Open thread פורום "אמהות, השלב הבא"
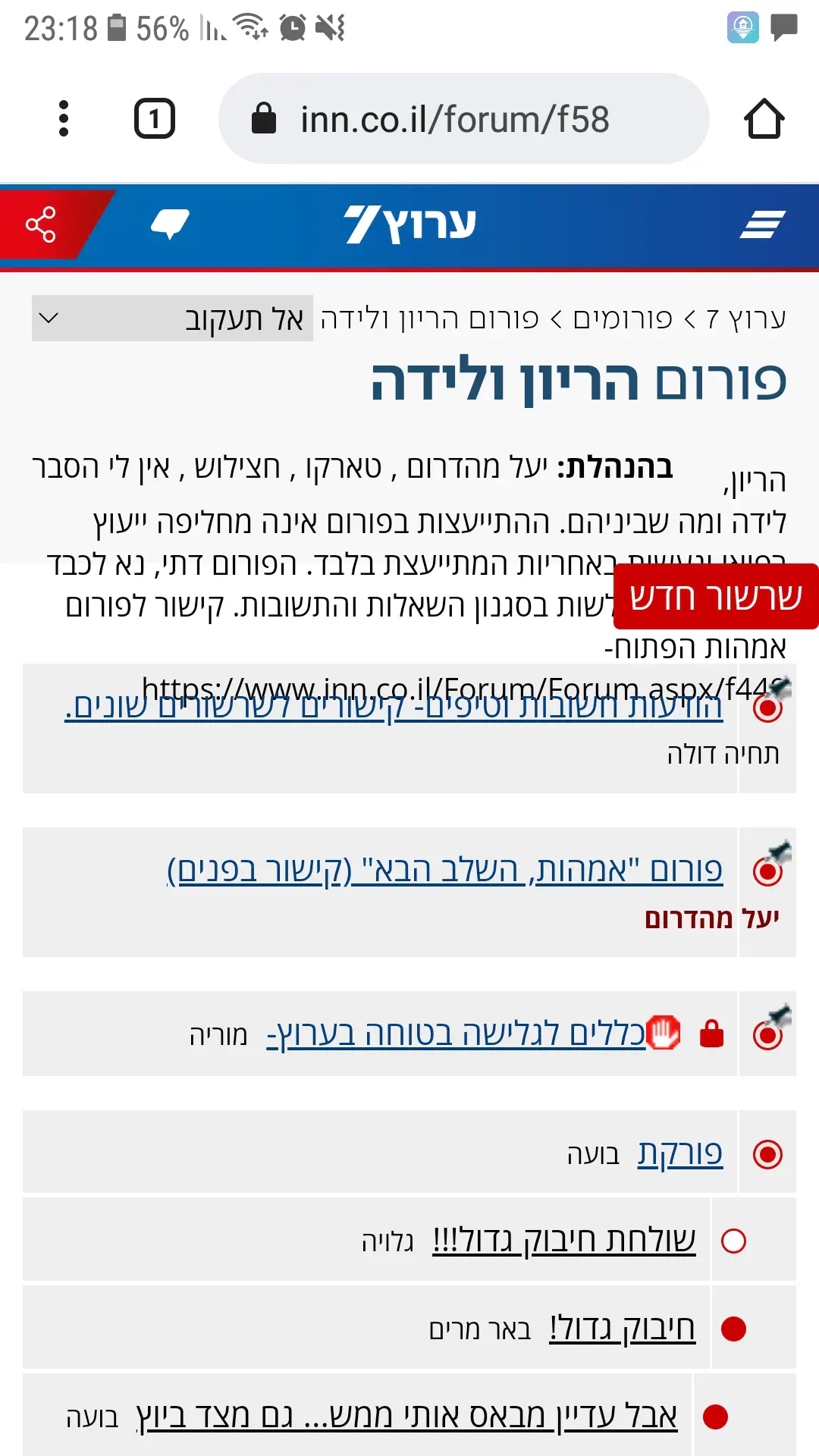819x1456 pixels. (x=444, y=870)
